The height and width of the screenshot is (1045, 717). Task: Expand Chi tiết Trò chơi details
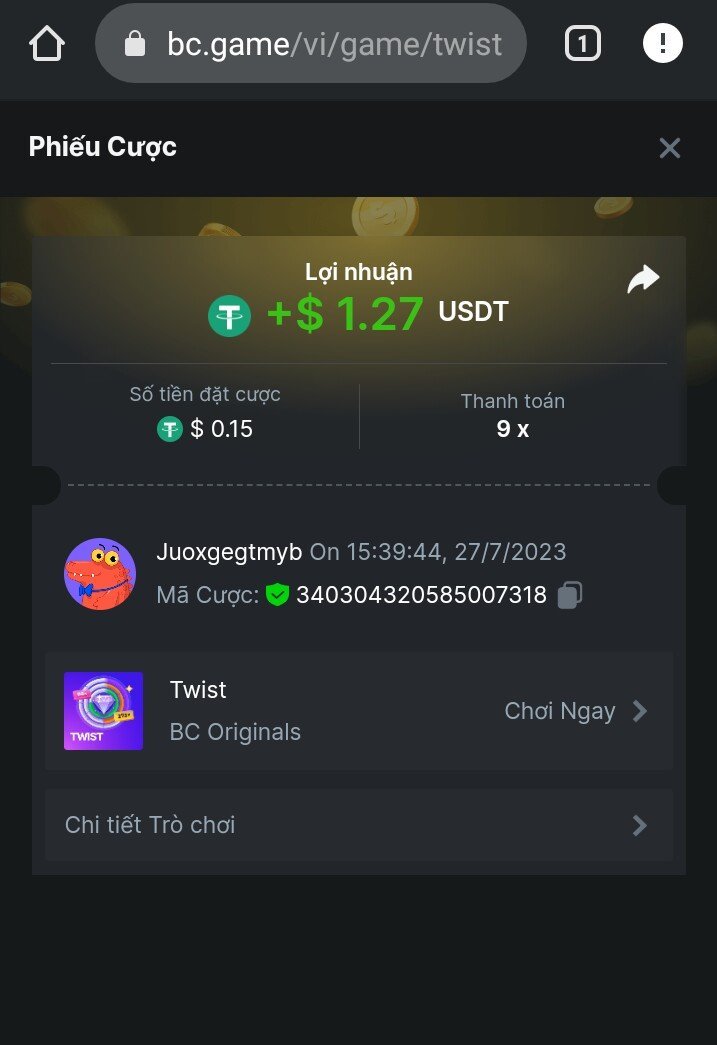click(359, 825)
